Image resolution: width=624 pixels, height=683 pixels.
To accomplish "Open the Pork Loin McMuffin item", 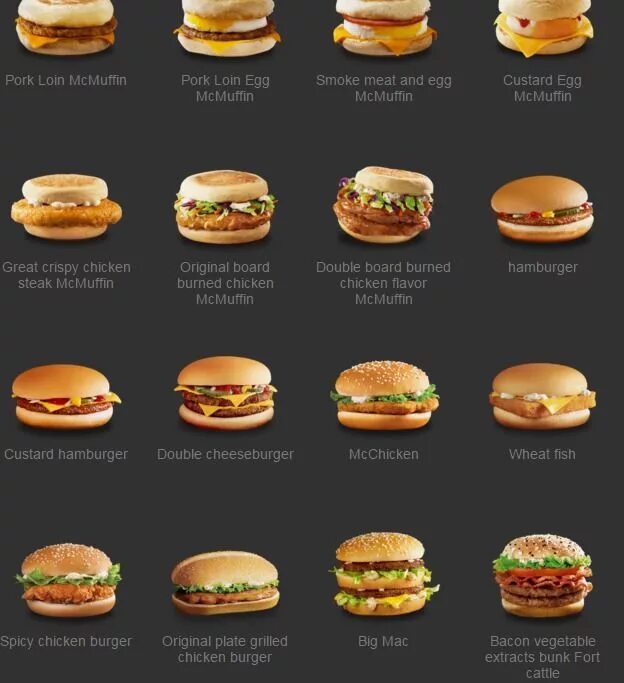I will 66,28.
